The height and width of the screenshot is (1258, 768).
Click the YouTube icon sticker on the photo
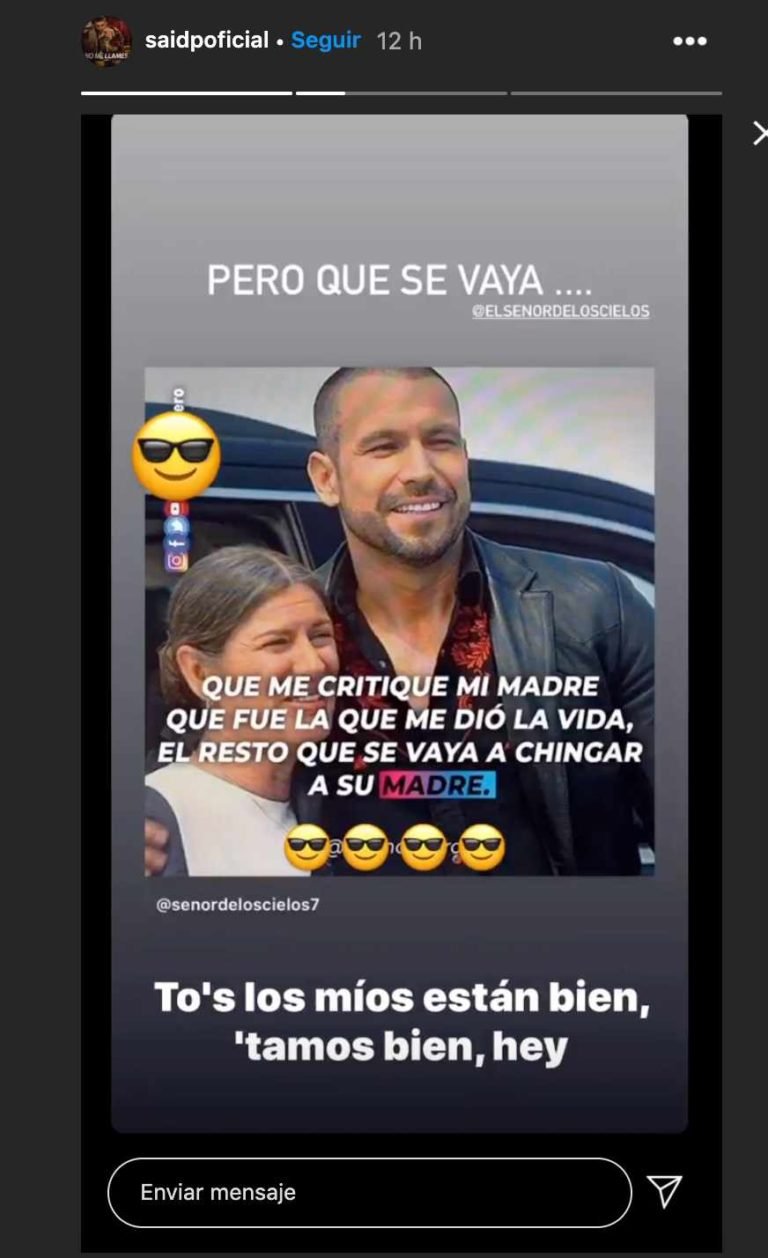[x=176, y=508]
